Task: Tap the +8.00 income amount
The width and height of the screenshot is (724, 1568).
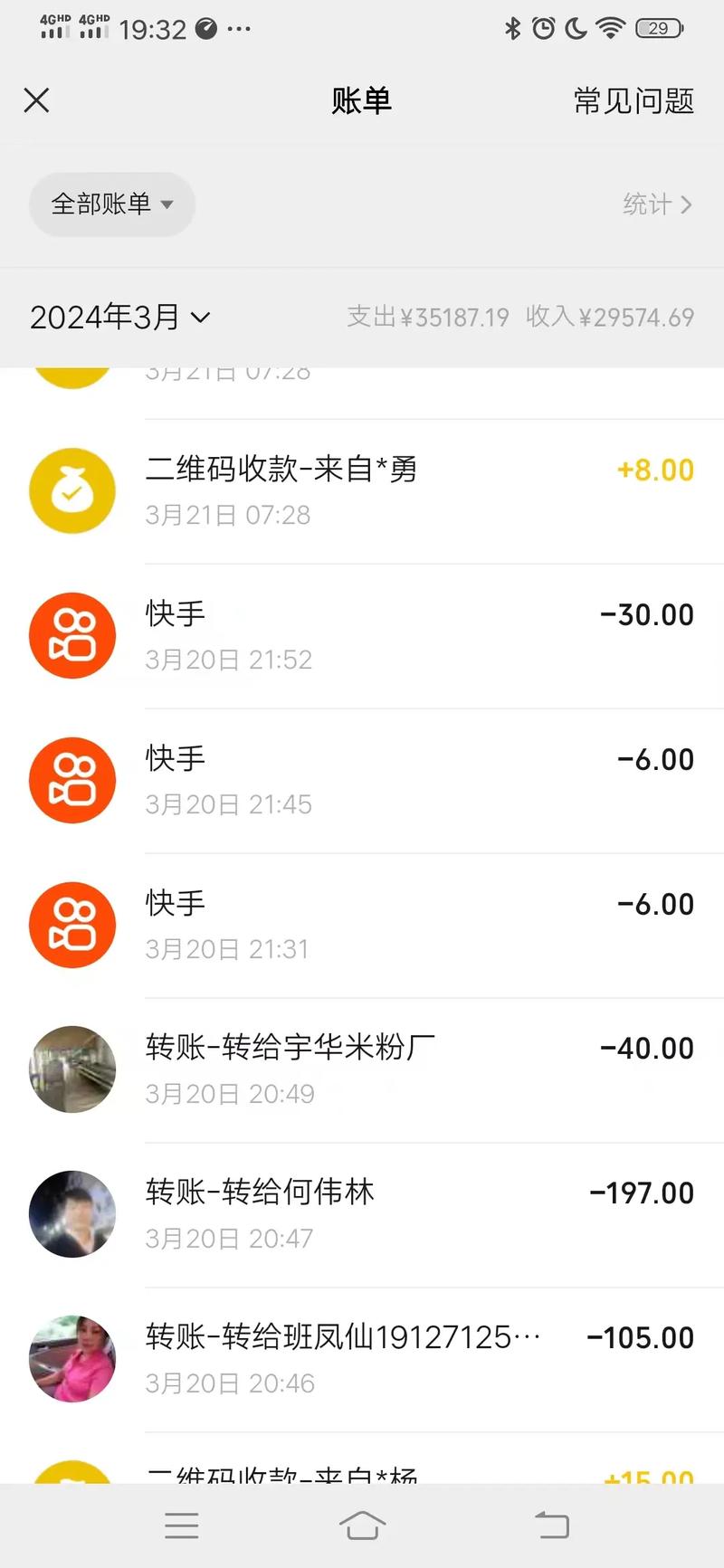Action: pyautogui.click(x=654, y=470)
